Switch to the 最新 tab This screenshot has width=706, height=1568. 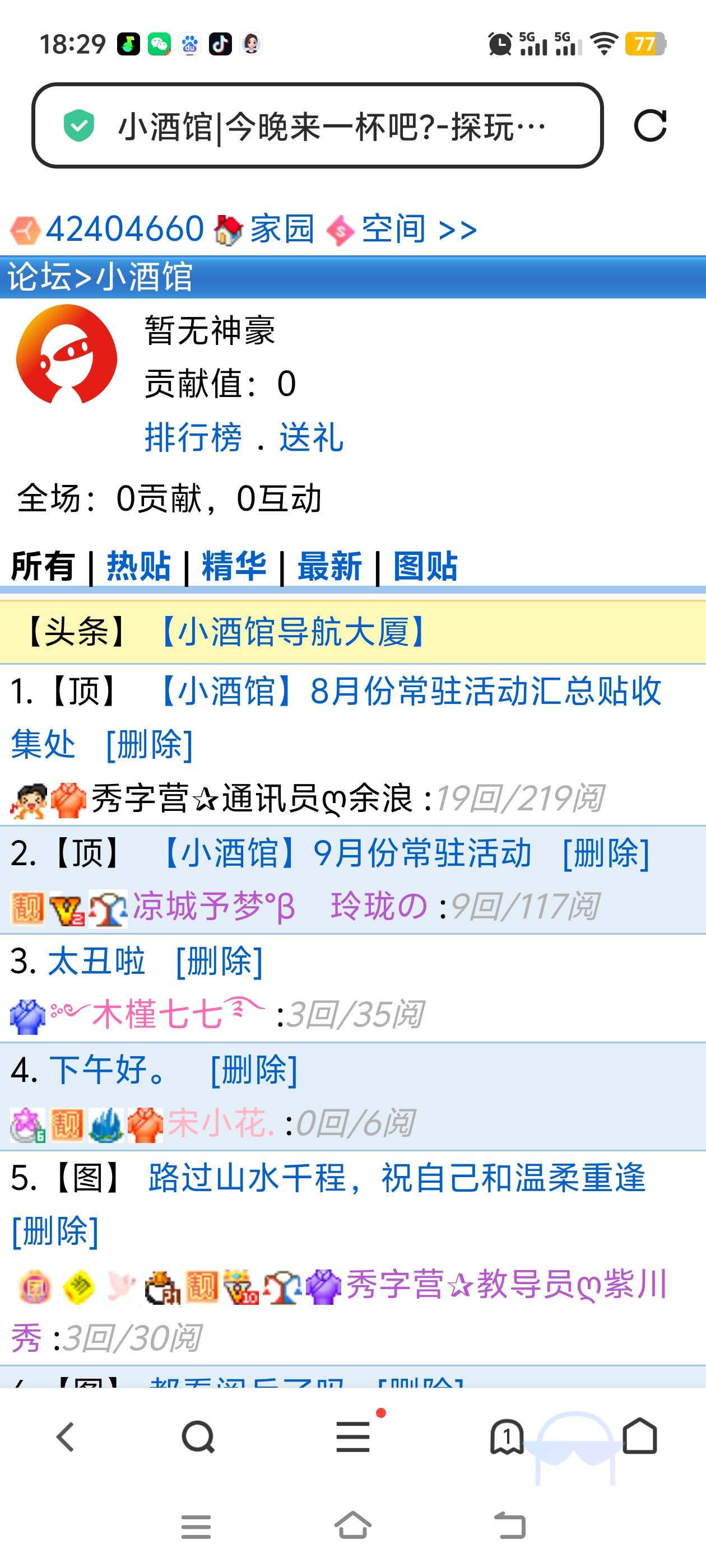tap(329, 566)
